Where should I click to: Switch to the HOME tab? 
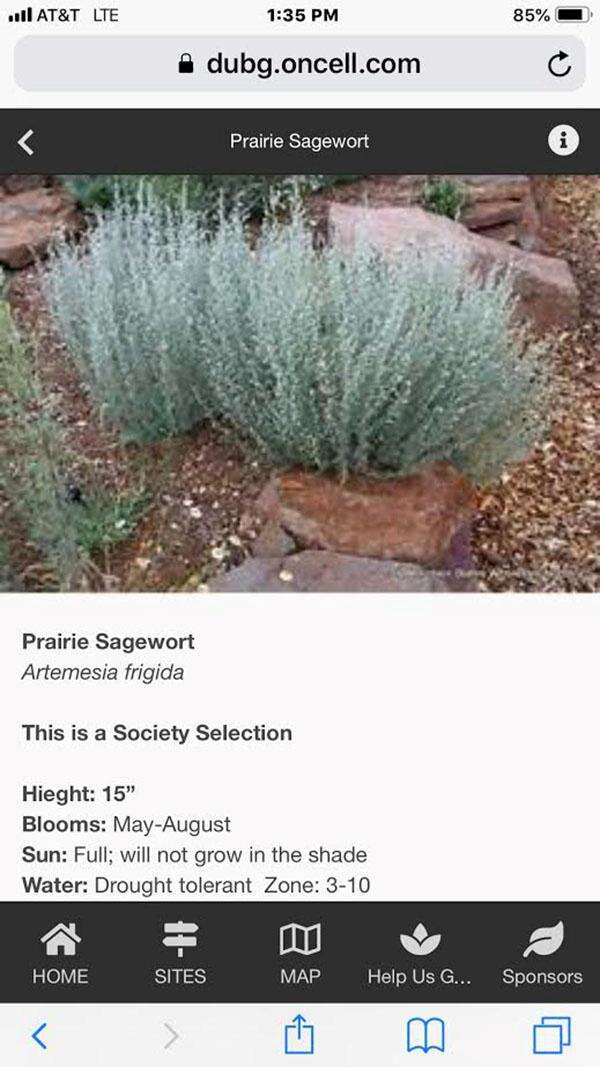point(60,953)
